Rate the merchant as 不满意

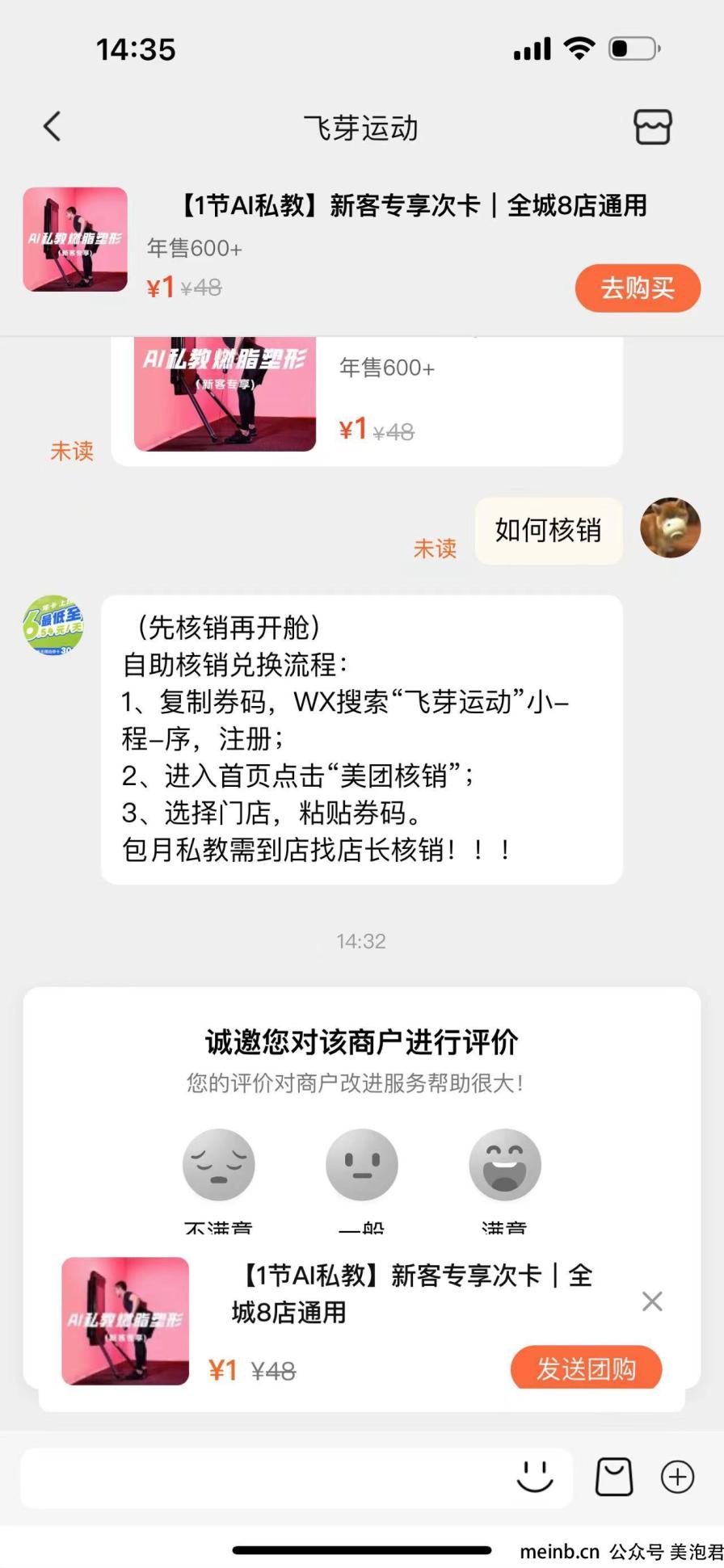click(x=218, y=1165)
